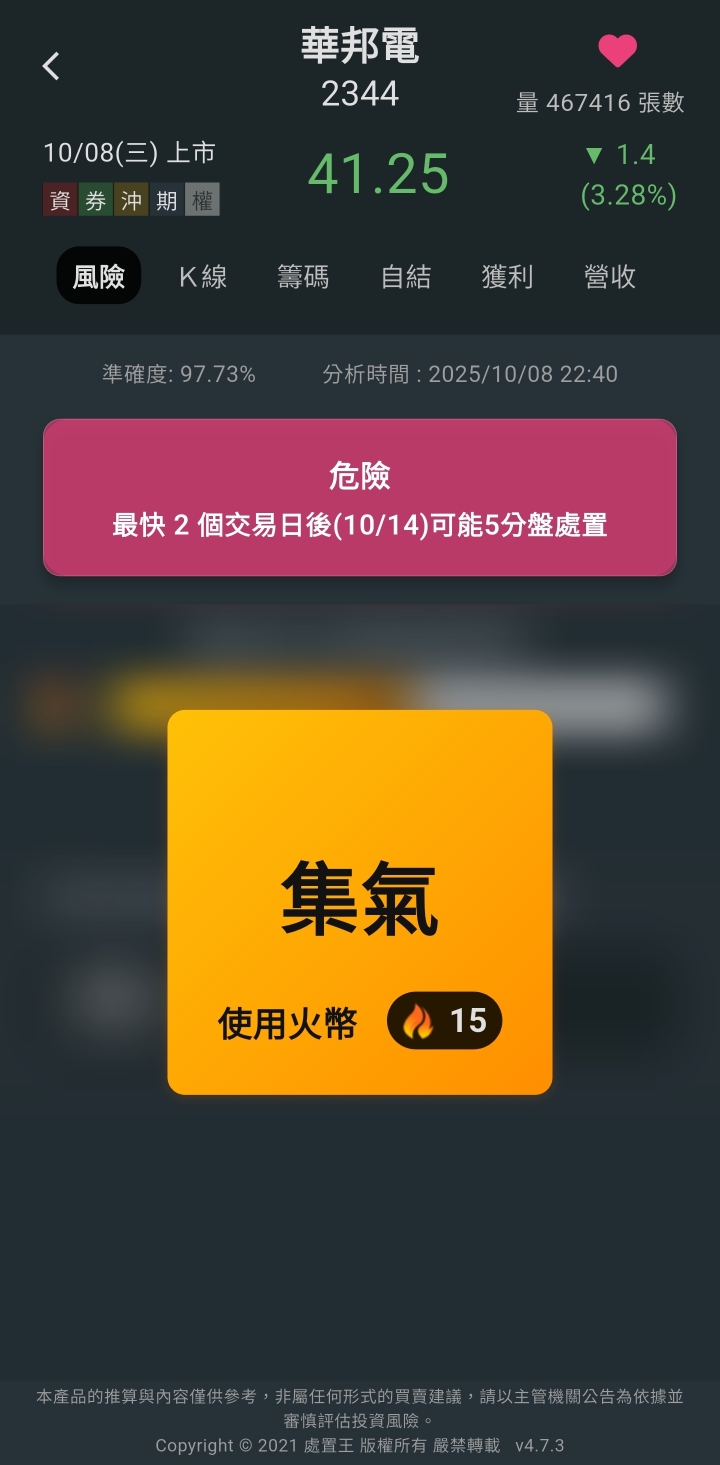Switch to the K線 tab
The height and width of the screenshot is (1465, 720).
point(203,277)
